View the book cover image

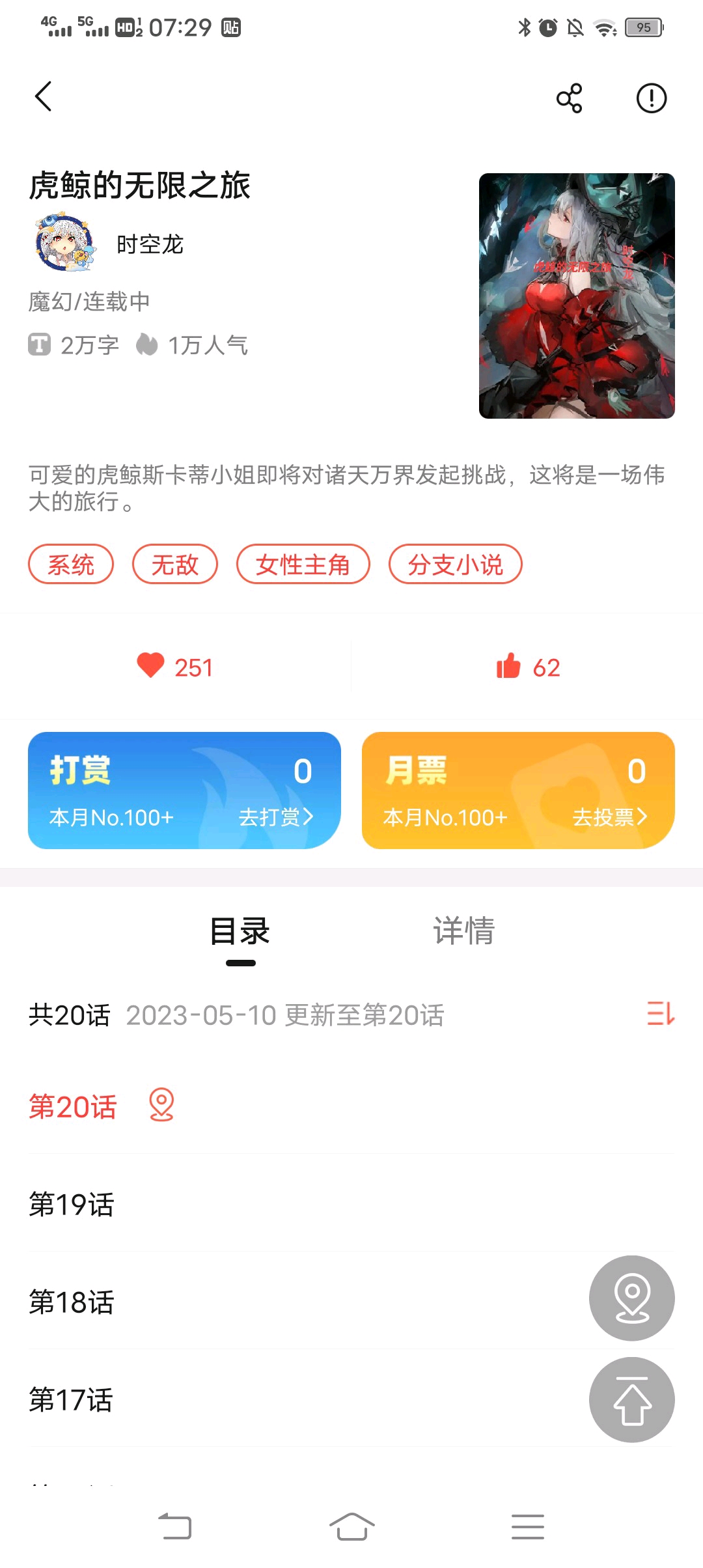click(x=577, y=296)
